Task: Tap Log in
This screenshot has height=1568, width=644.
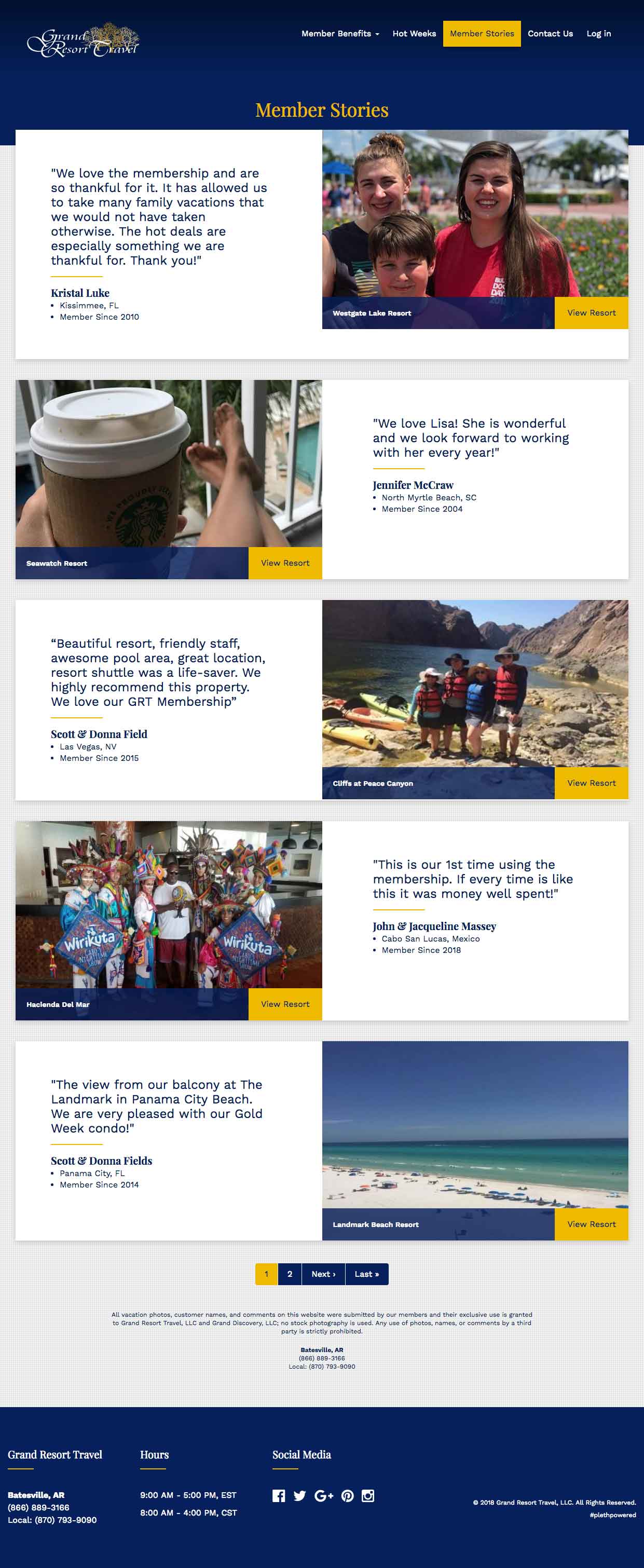Action: (x=598, y=34)
